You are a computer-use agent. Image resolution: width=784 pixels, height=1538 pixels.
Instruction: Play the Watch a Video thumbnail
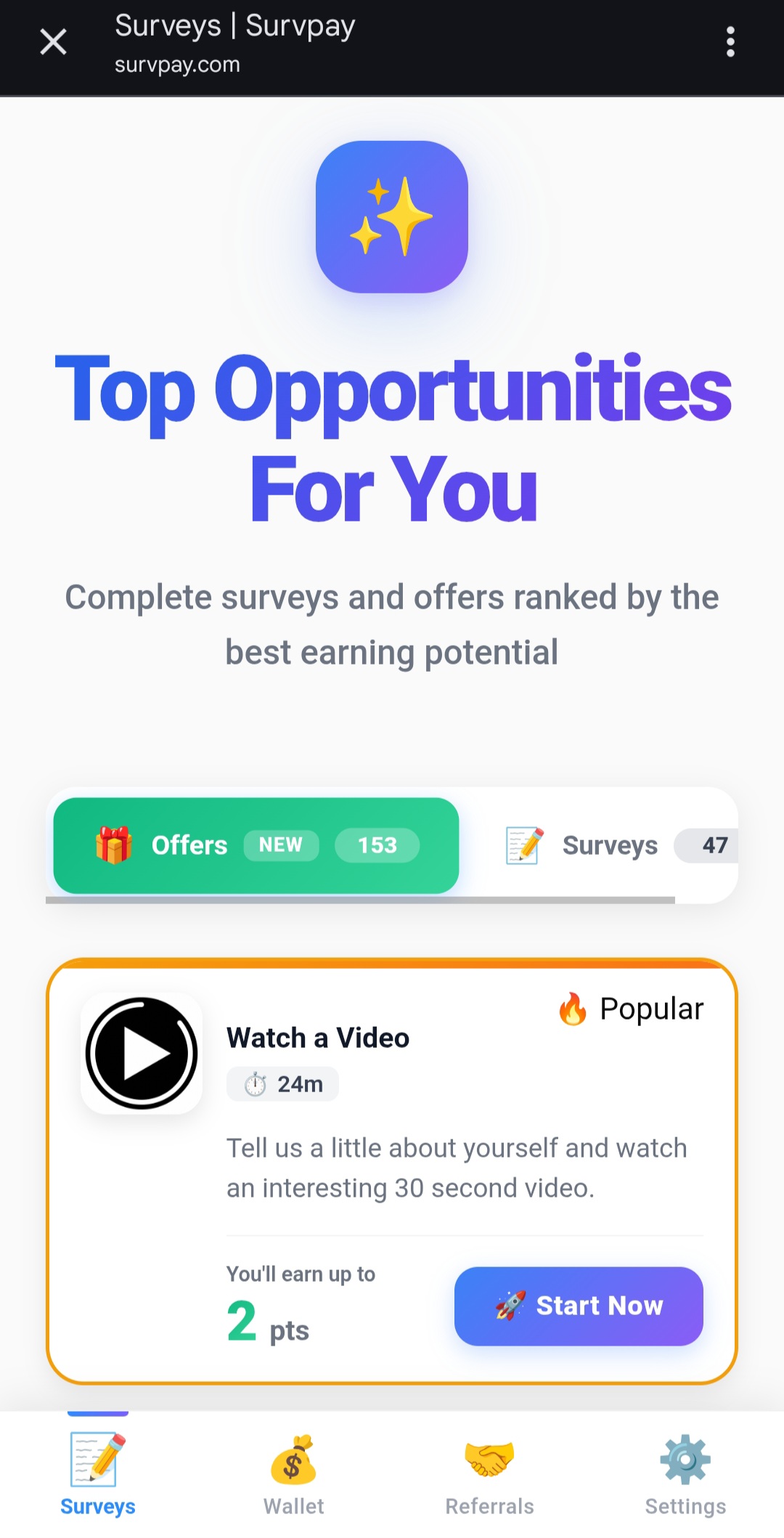[141, 1054]
